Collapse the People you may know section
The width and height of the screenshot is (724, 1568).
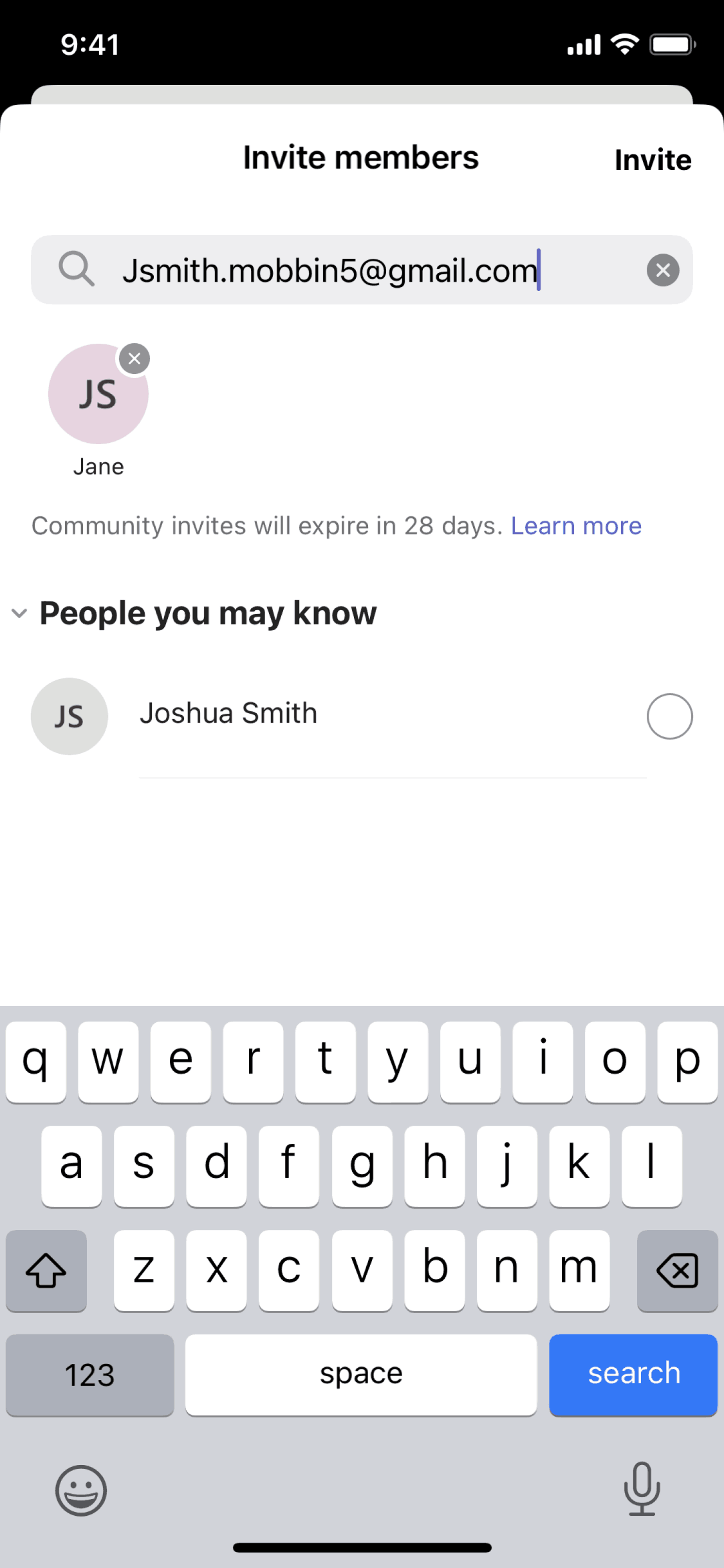(x=19, y=613)
